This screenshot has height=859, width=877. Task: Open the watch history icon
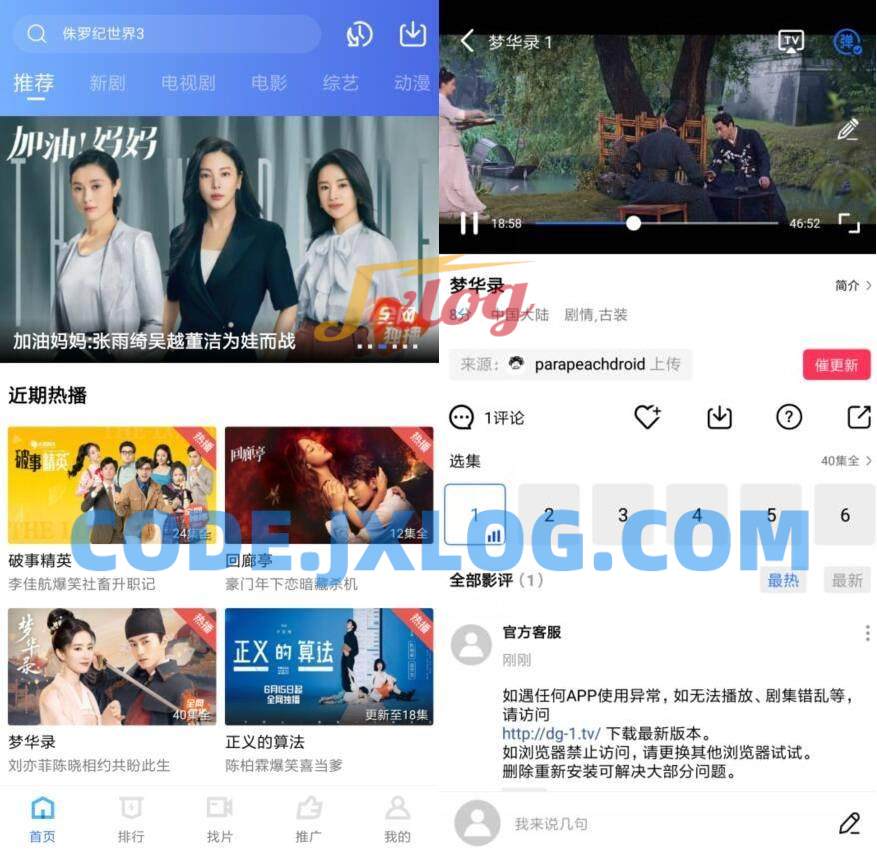(x=359, y=34)
